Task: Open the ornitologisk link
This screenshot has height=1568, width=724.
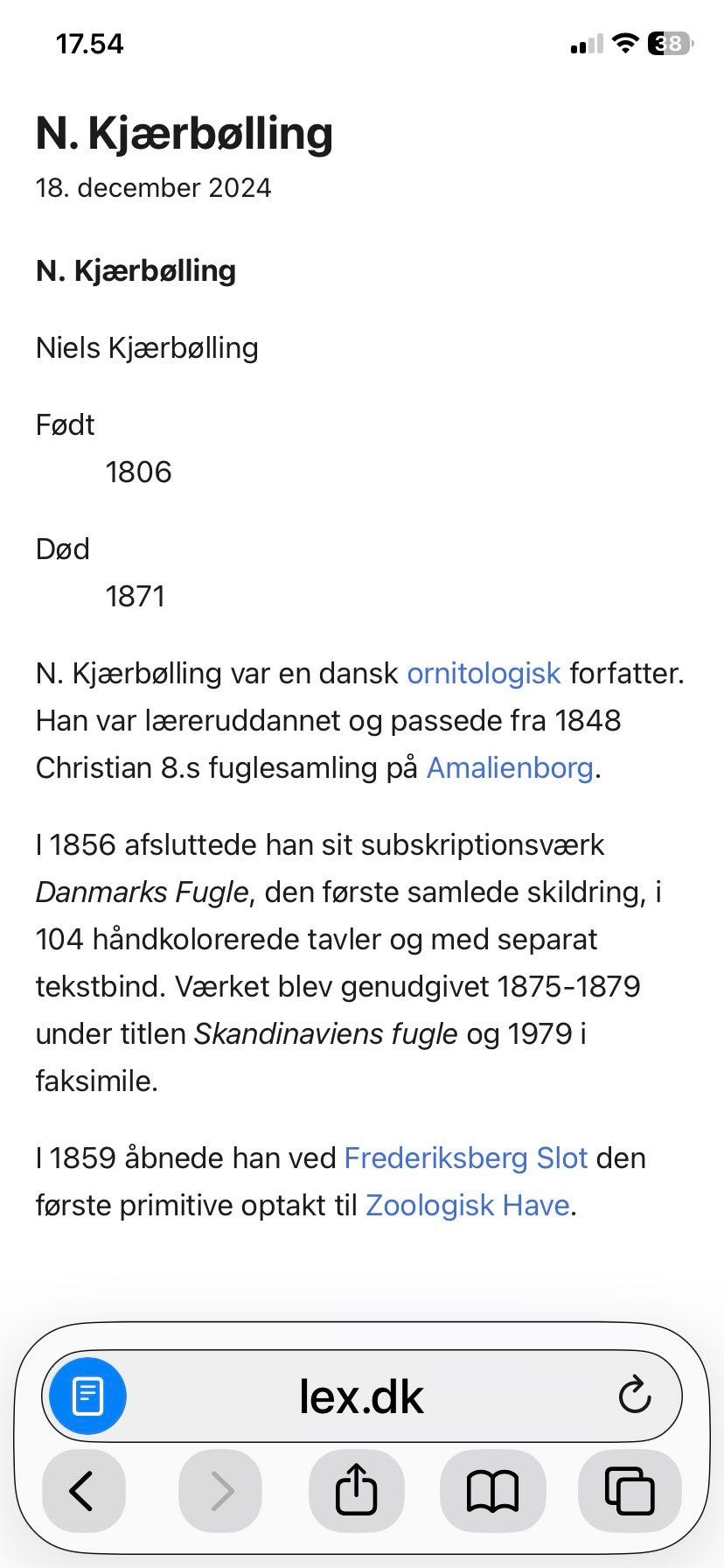Action: click(x=484, y=674)
